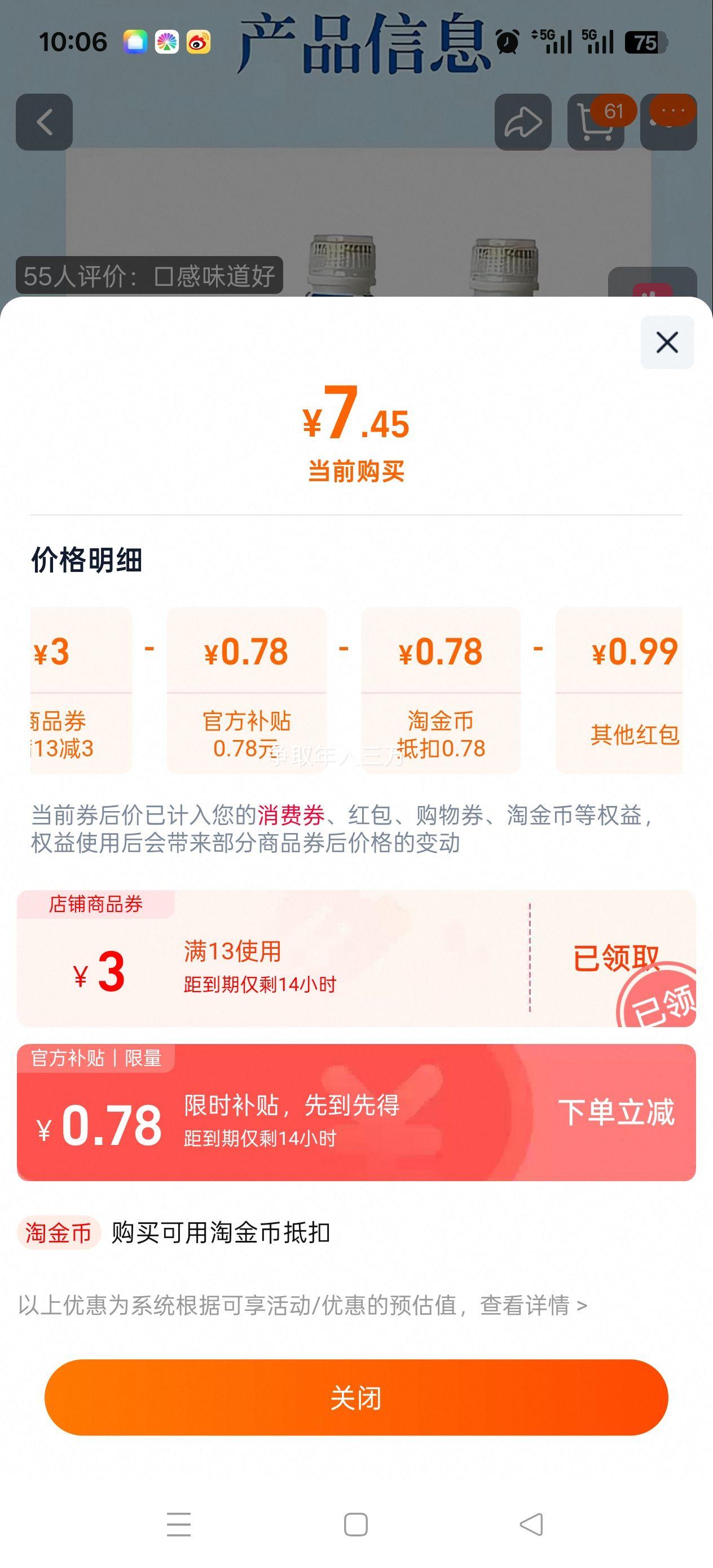Open the system recent apps menu
Image resolution: width=713 pixels, height=1568 pixels.
coord(178,1525)
